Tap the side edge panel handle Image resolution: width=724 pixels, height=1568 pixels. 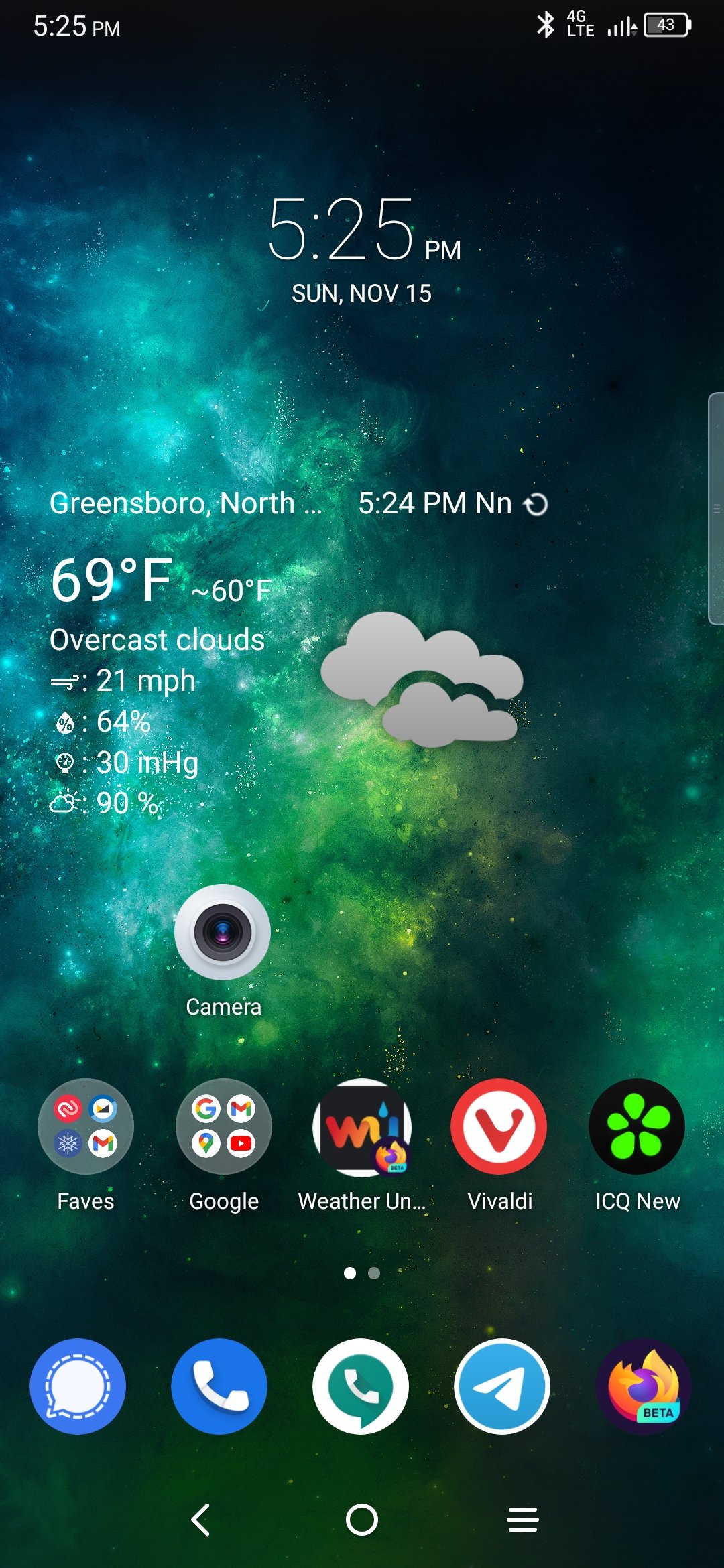coord(716,509)
